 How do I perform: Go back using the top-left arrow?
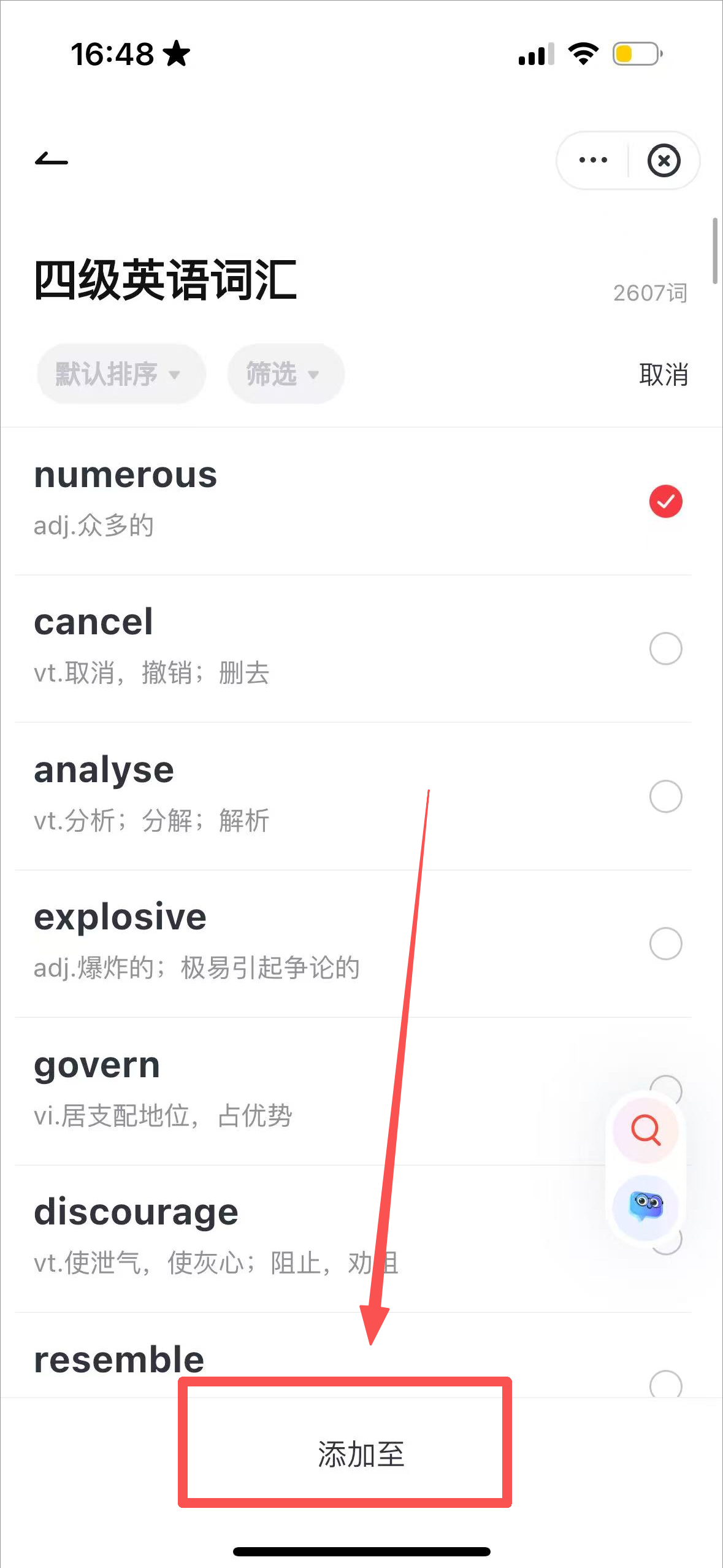click(52, 160)
